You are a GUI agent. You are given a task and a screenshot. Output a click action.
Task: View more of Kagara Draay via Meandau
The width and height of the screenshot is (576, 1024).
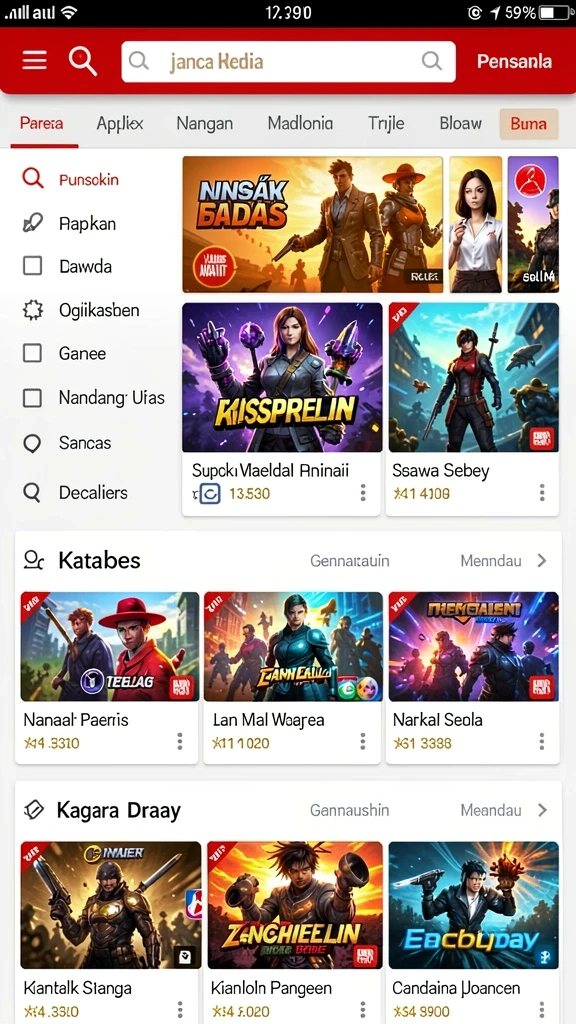point(542,810)
